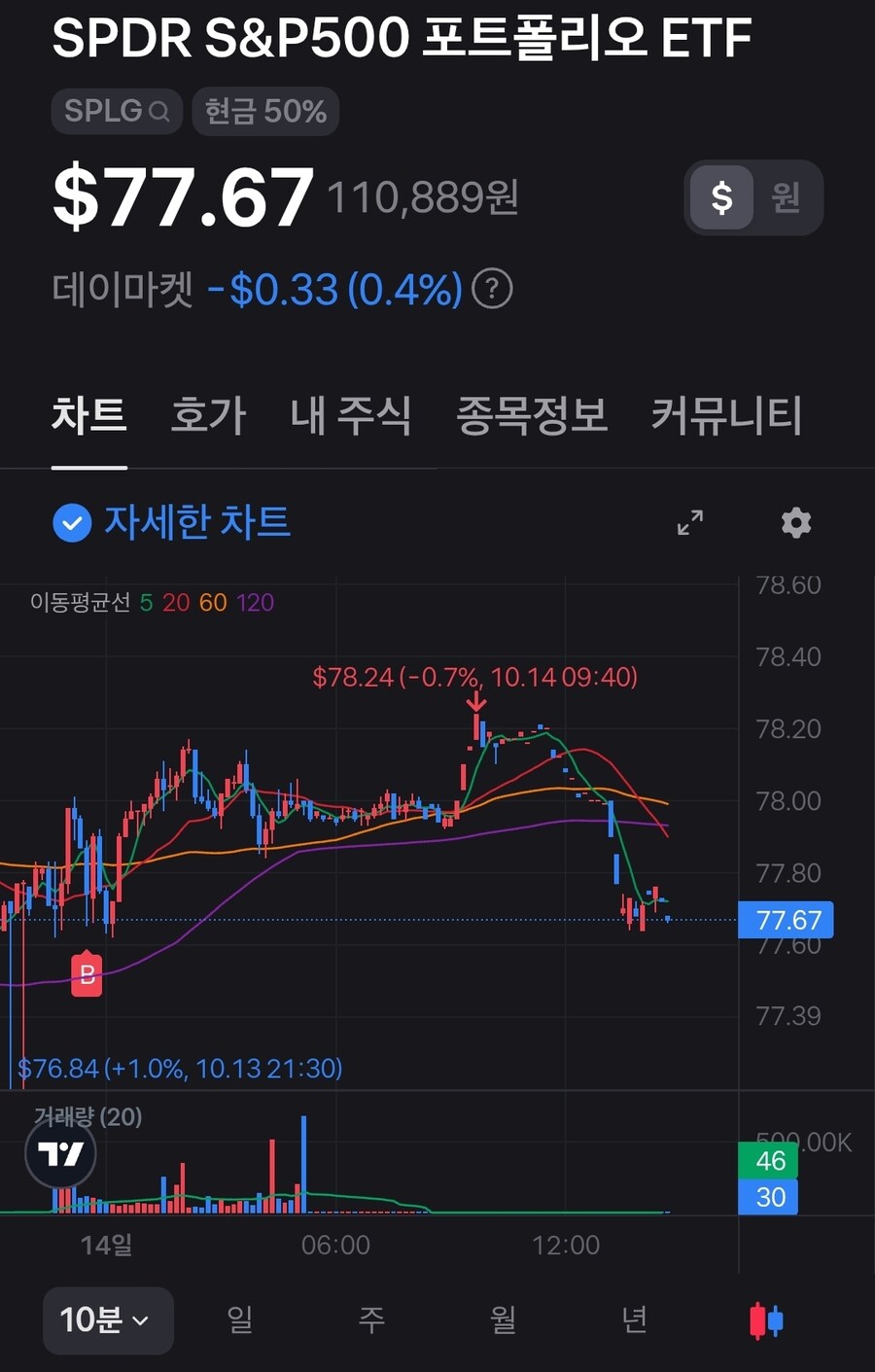Open the 데이마켓 help question mark
The width and height of the screenshot is (875, 1372).
click(492, 289)
